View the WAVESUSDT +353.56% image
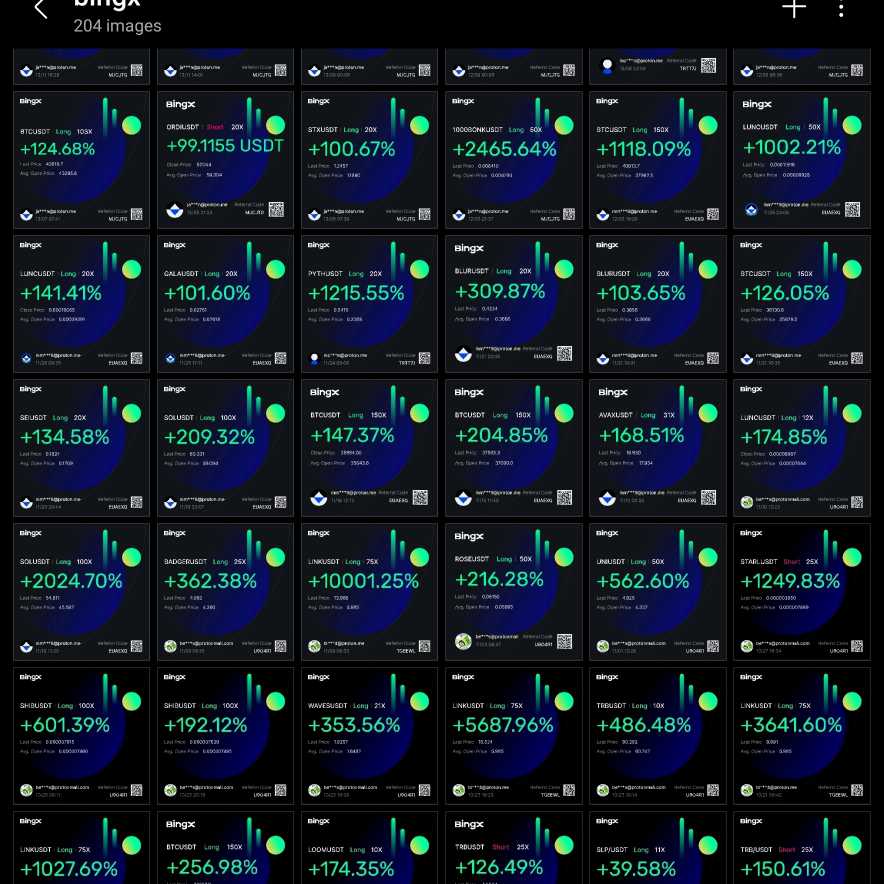 pyautogui.click(x=369, y=735)
